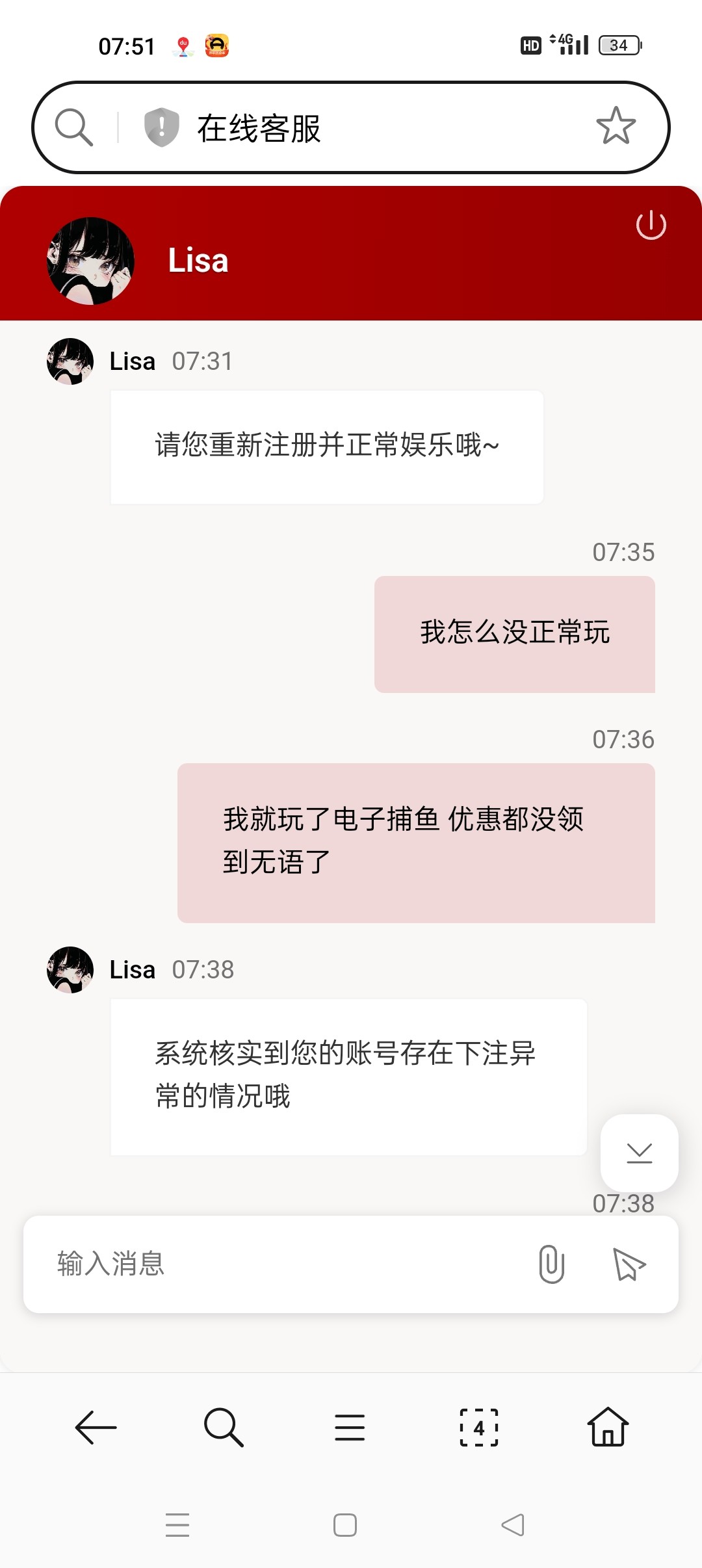The height and width of the screenshot is (1568, 702).
Task: Tap the search icon in the address bar
Action: click(x=74, y=127)
